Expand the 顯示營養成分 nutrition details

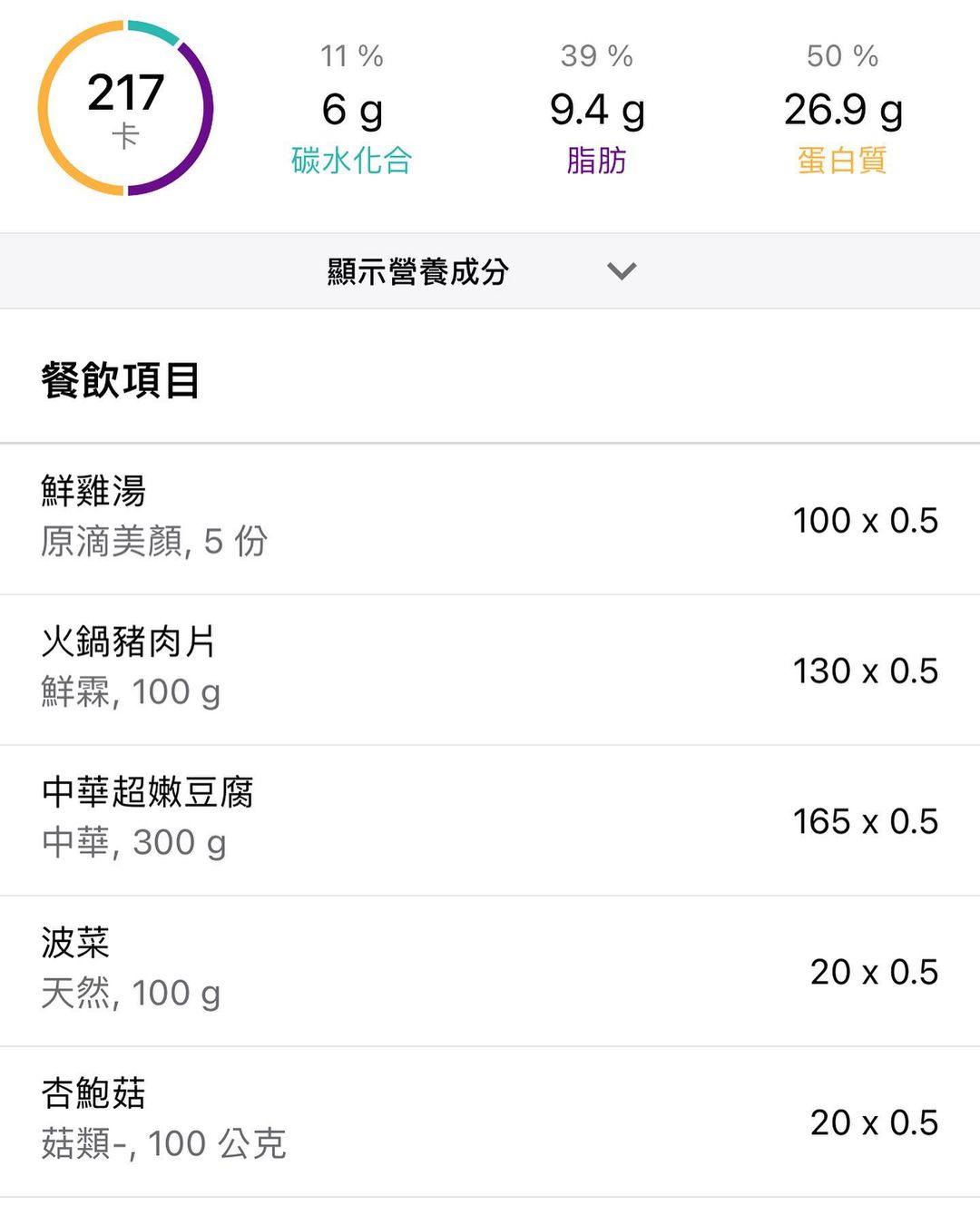click(x=481, y=271)
